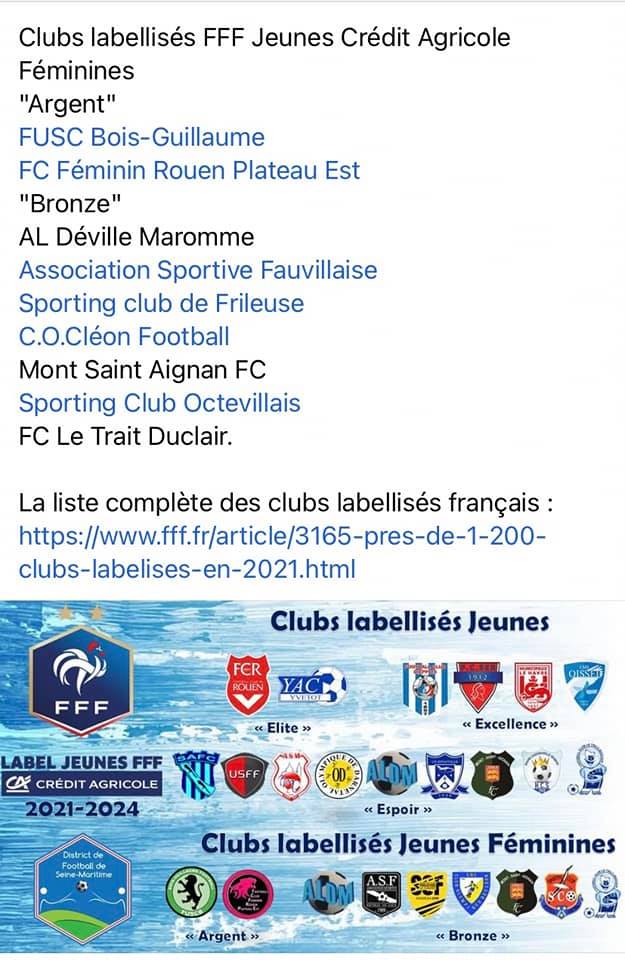Tap the C.O.Cléon Football link
Viewport: 625px width, 960px height.
coord(124,337)
